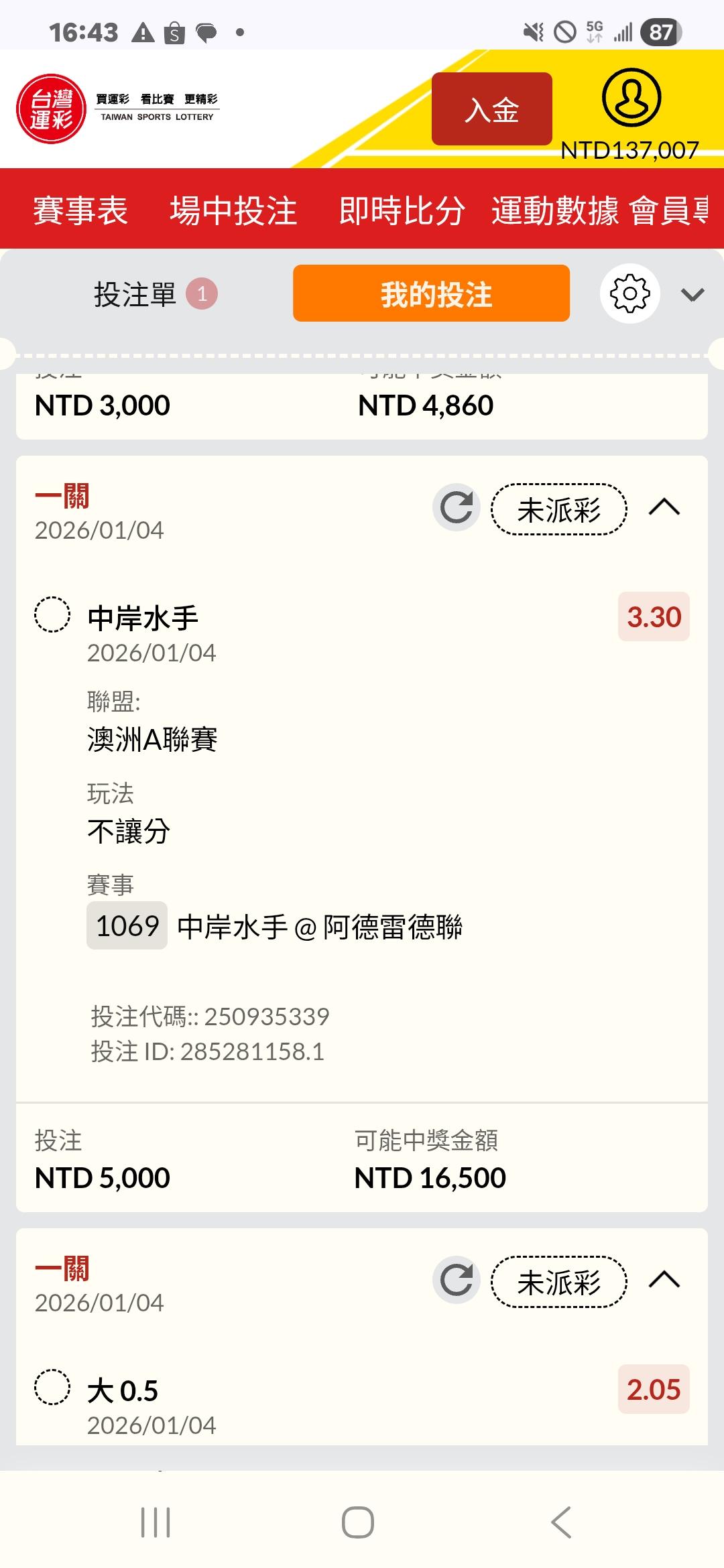Select the 我的投注 tab
The width and height of the screenshot is (724, 1568).
pyautogui.click(x=431, y=293)
